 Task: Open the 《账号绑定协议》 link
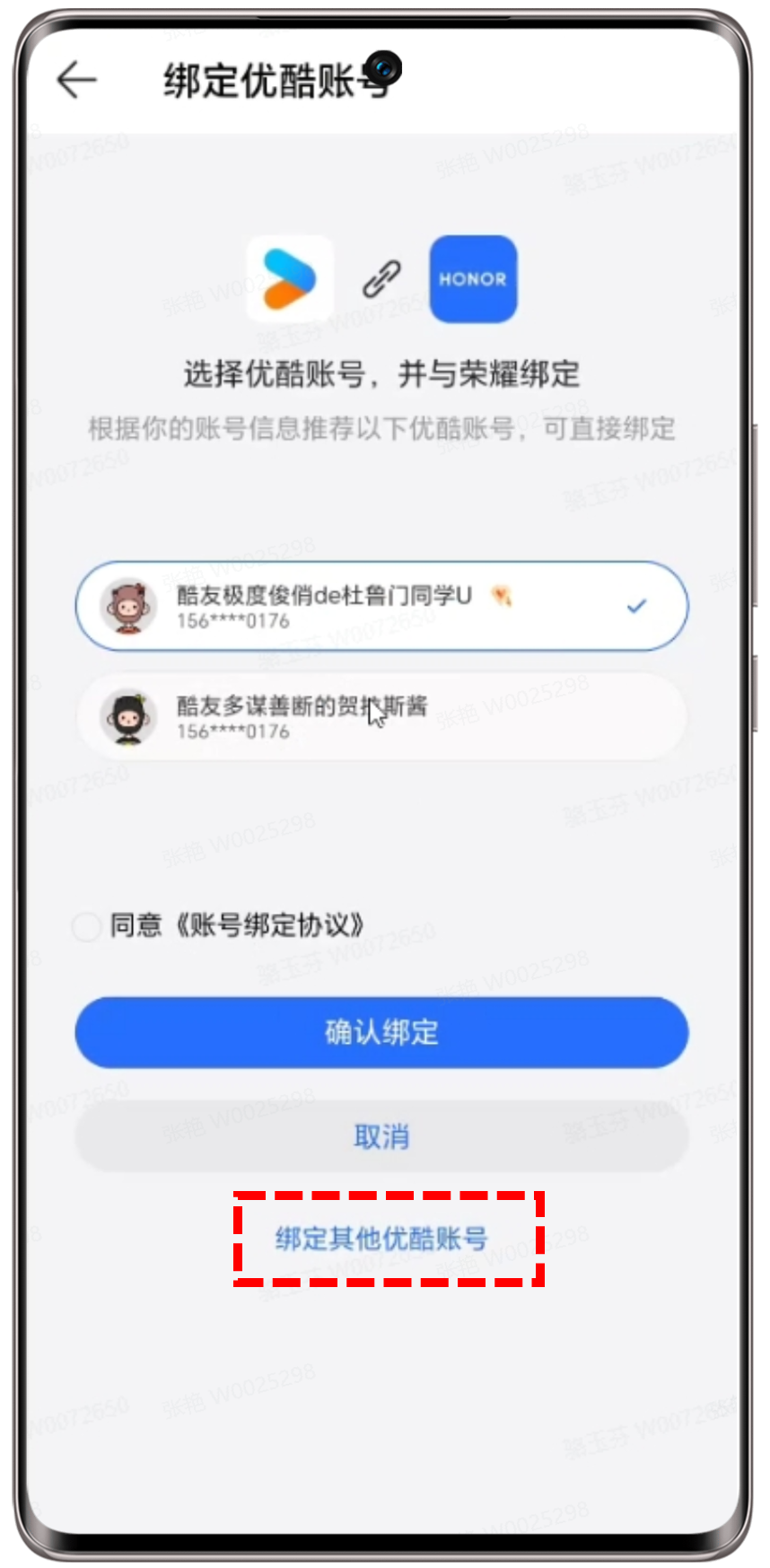pyautogui.click(x=270, y=925)
